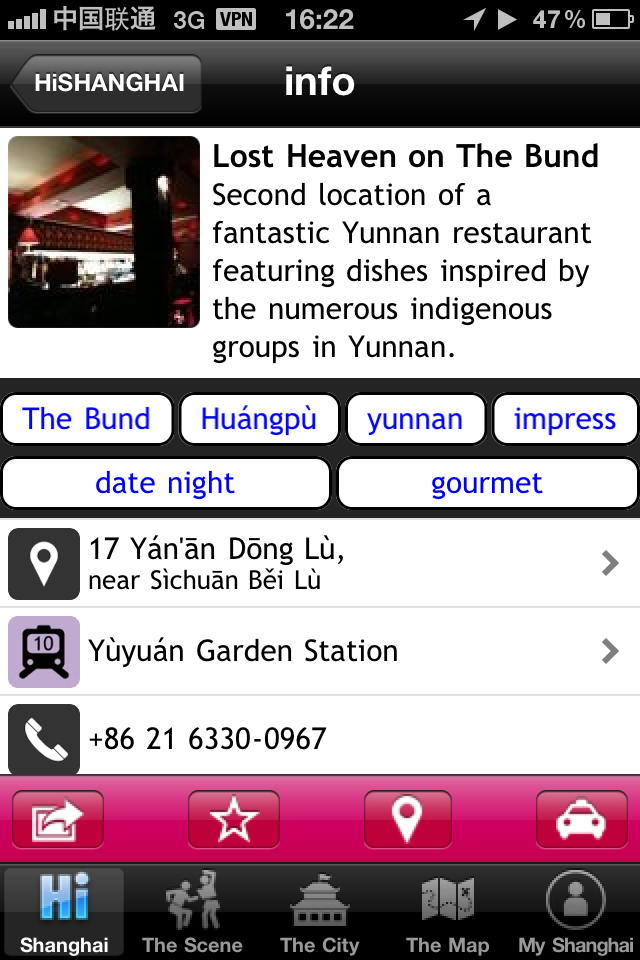
Task: Go back to HiSHANGHAI
Action: 107,83
